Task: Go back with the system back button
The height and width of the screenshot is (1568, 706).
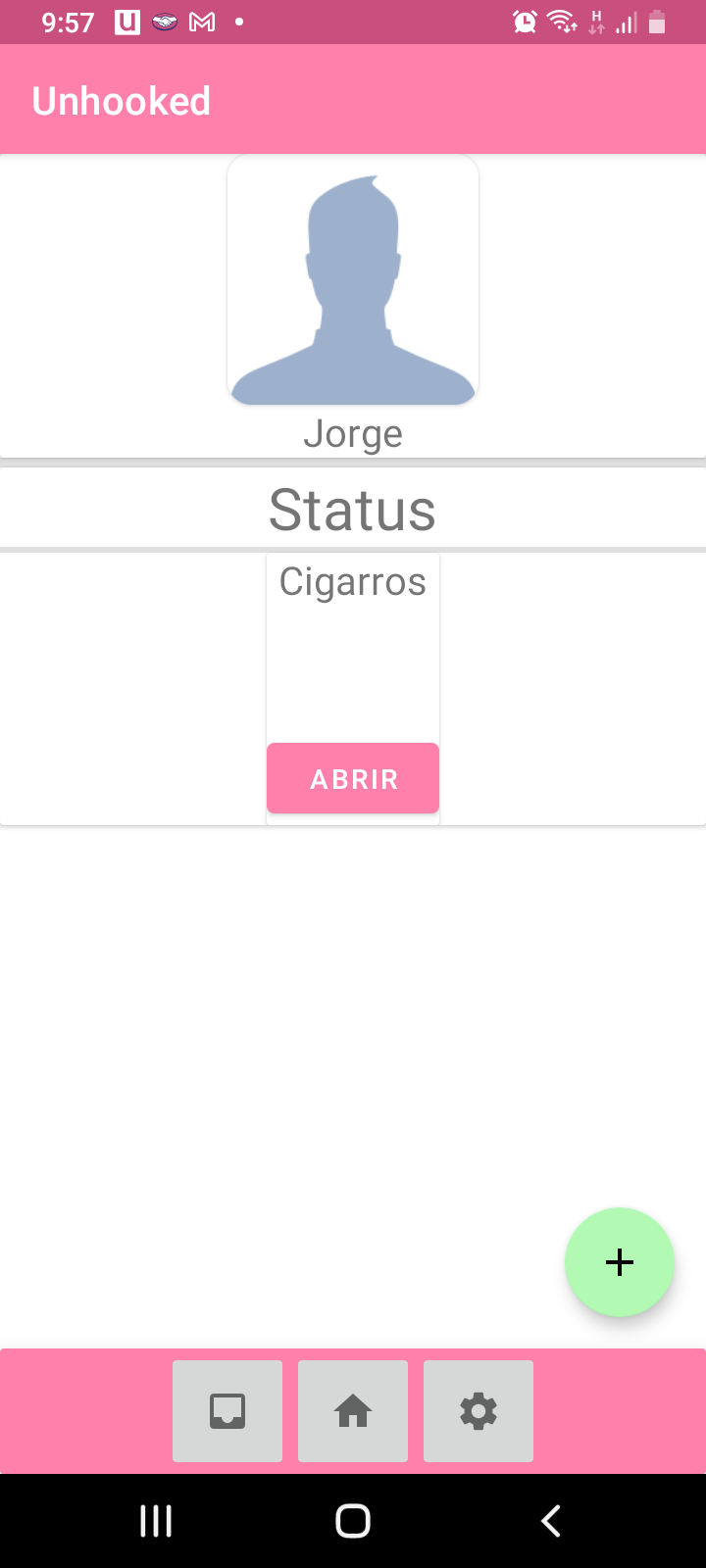Action: click(x=551, y=1521)
